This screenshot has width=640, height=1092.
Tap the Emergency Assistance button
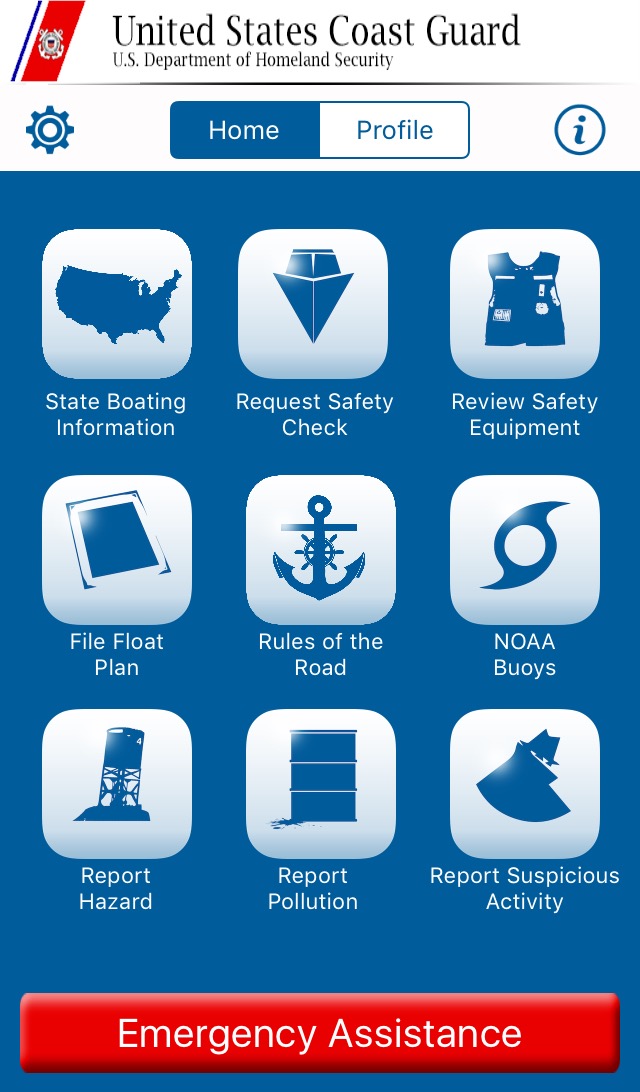[x=320, y=1033]
